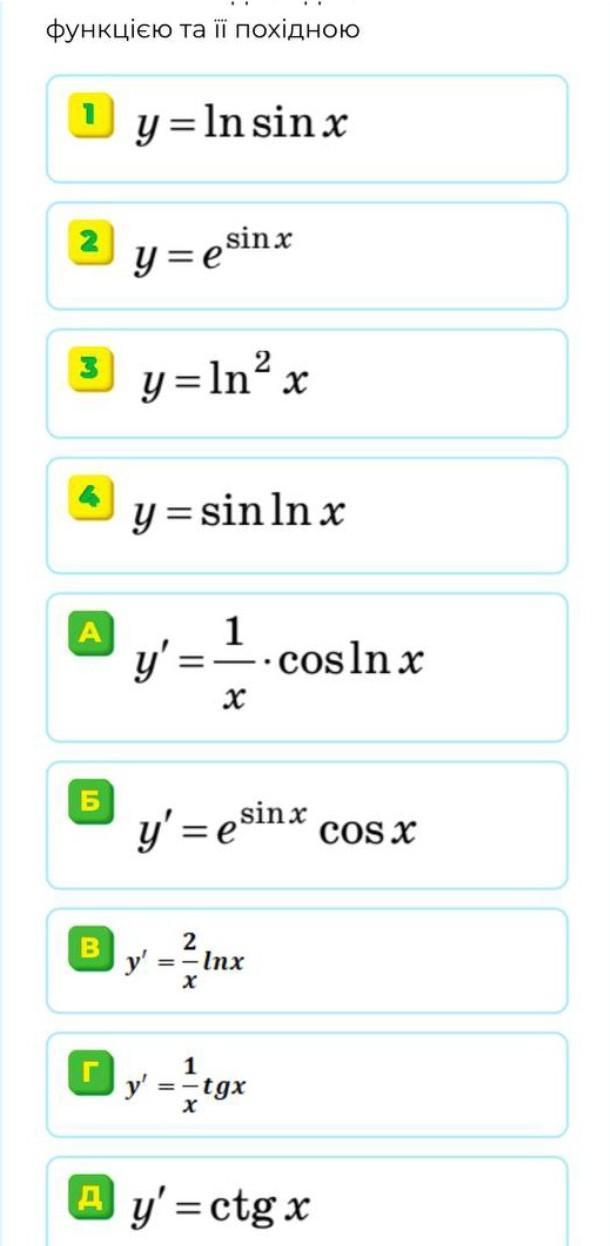Select card 3 with y = ln² x
610x1246 pixels.
tap(307, 384)
